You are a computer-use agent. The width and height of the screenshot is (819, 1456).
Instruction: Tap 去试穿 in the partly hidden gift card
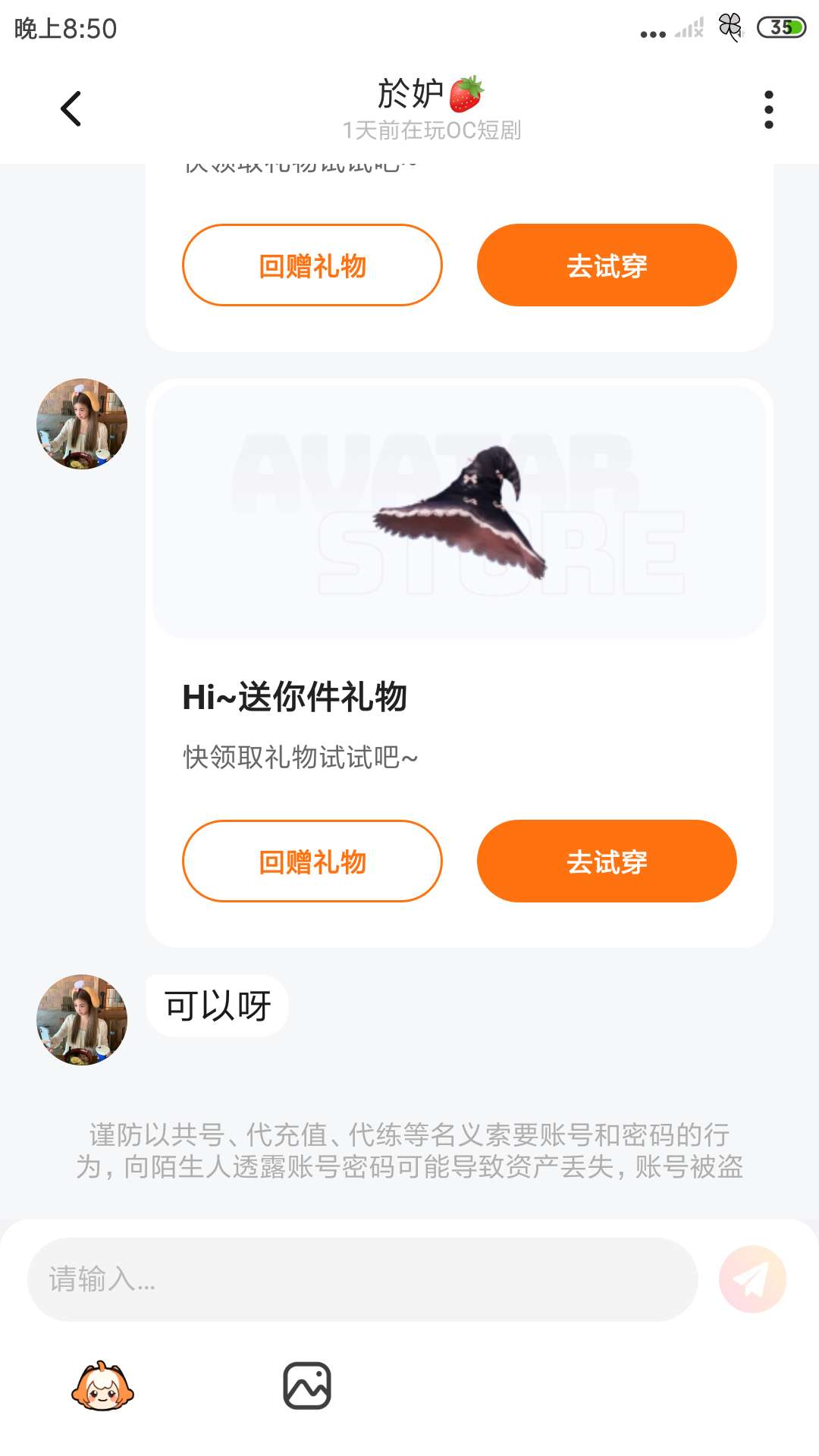coord(607,265)
